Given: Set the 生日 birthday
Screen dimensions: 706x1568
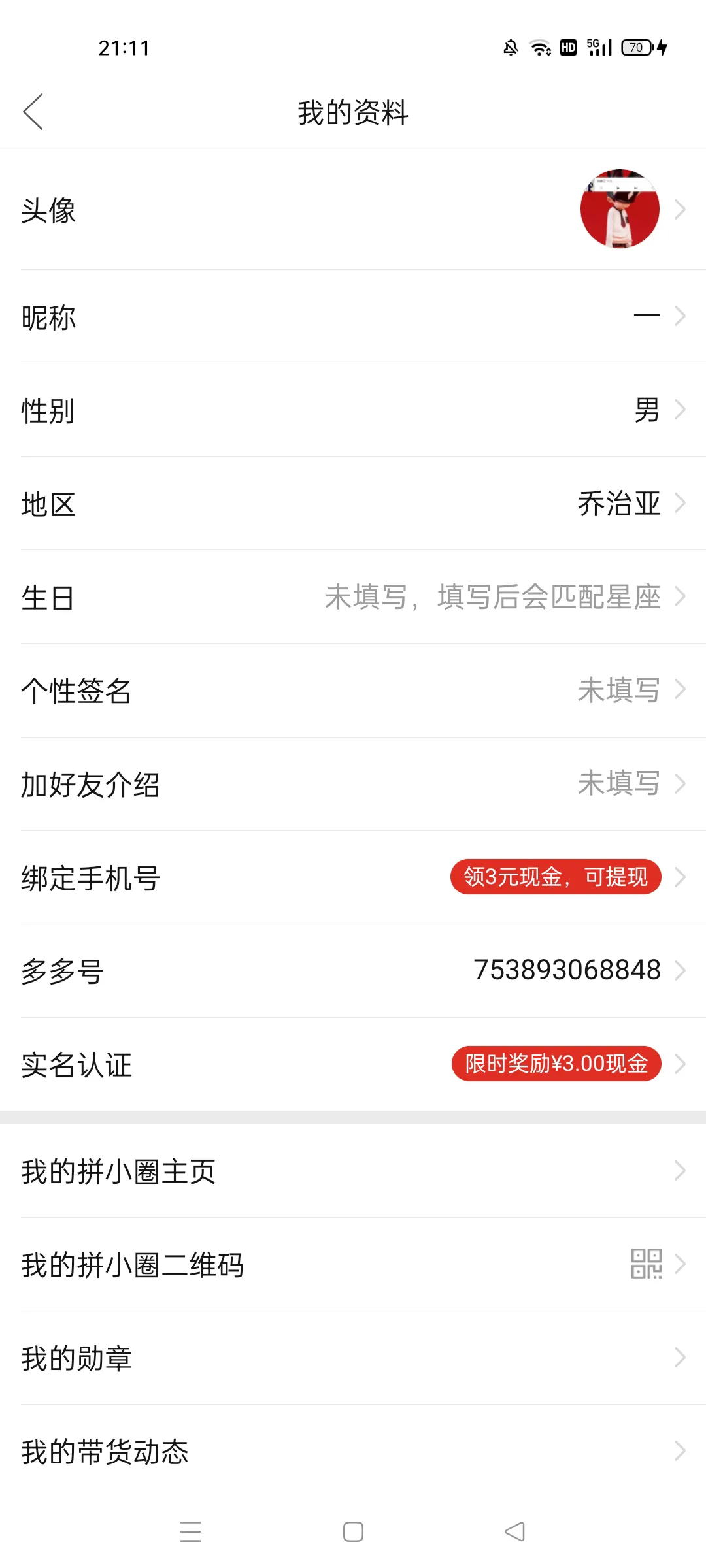Looking at the screenshot, I should 353,596.
